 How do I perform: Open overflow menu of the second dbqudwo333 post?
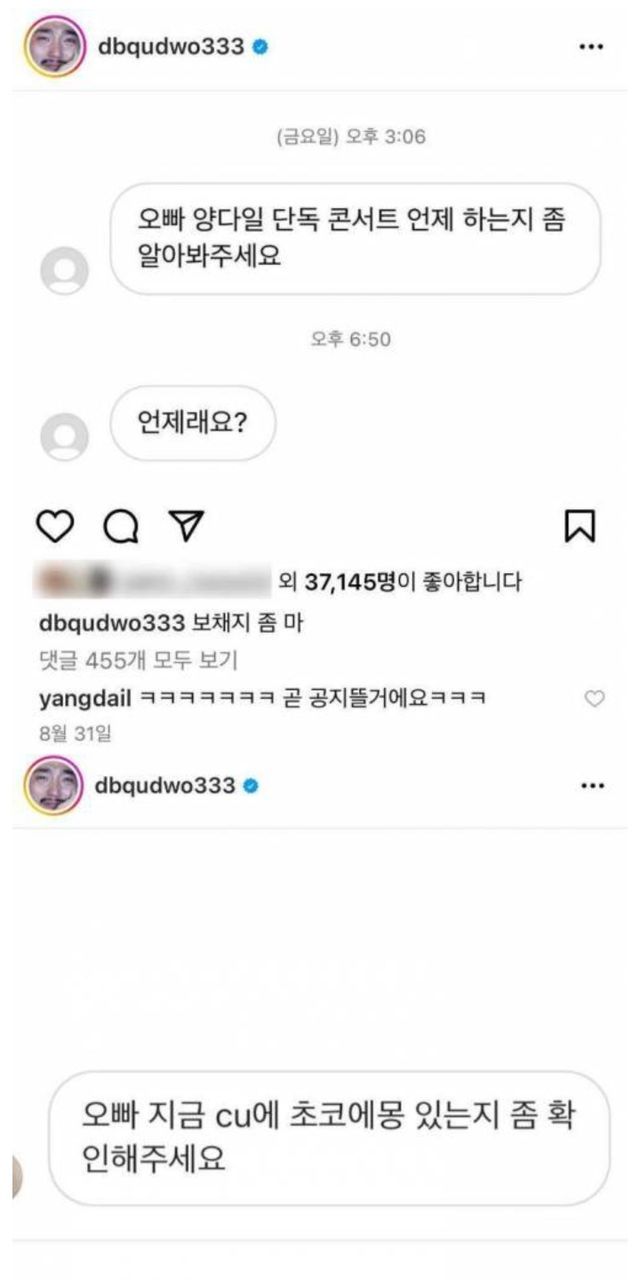[x=593, y=786]
